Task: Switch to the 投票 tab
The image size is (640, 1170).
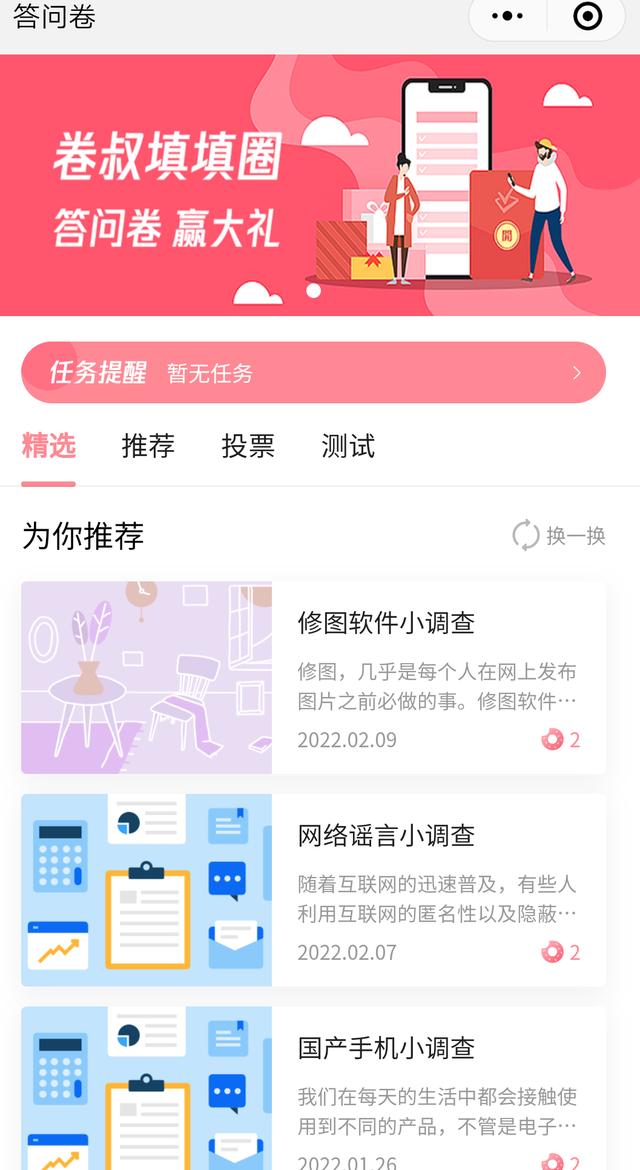Action: pos(248,446)
